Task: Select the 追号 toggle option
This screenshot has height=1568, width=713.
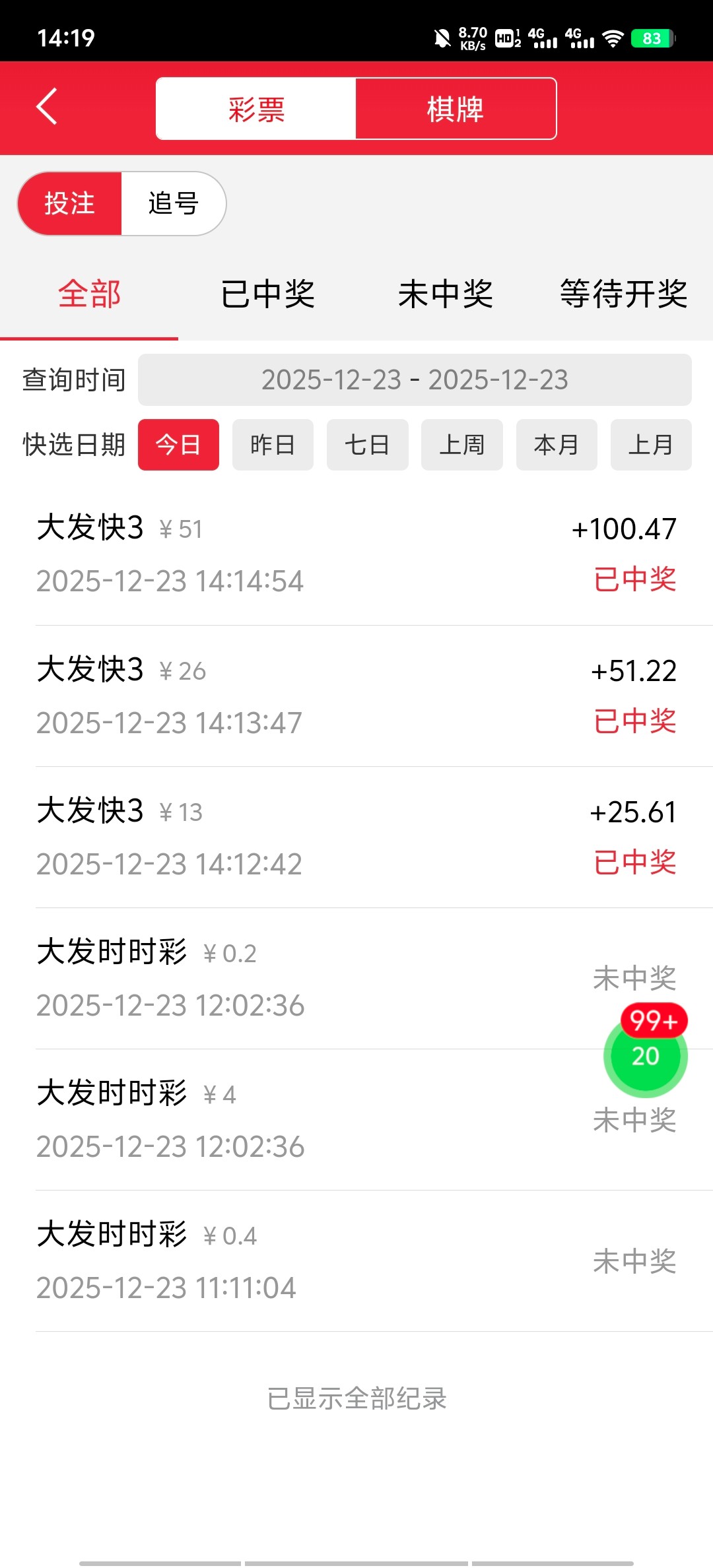Action: tap(173, 203)
